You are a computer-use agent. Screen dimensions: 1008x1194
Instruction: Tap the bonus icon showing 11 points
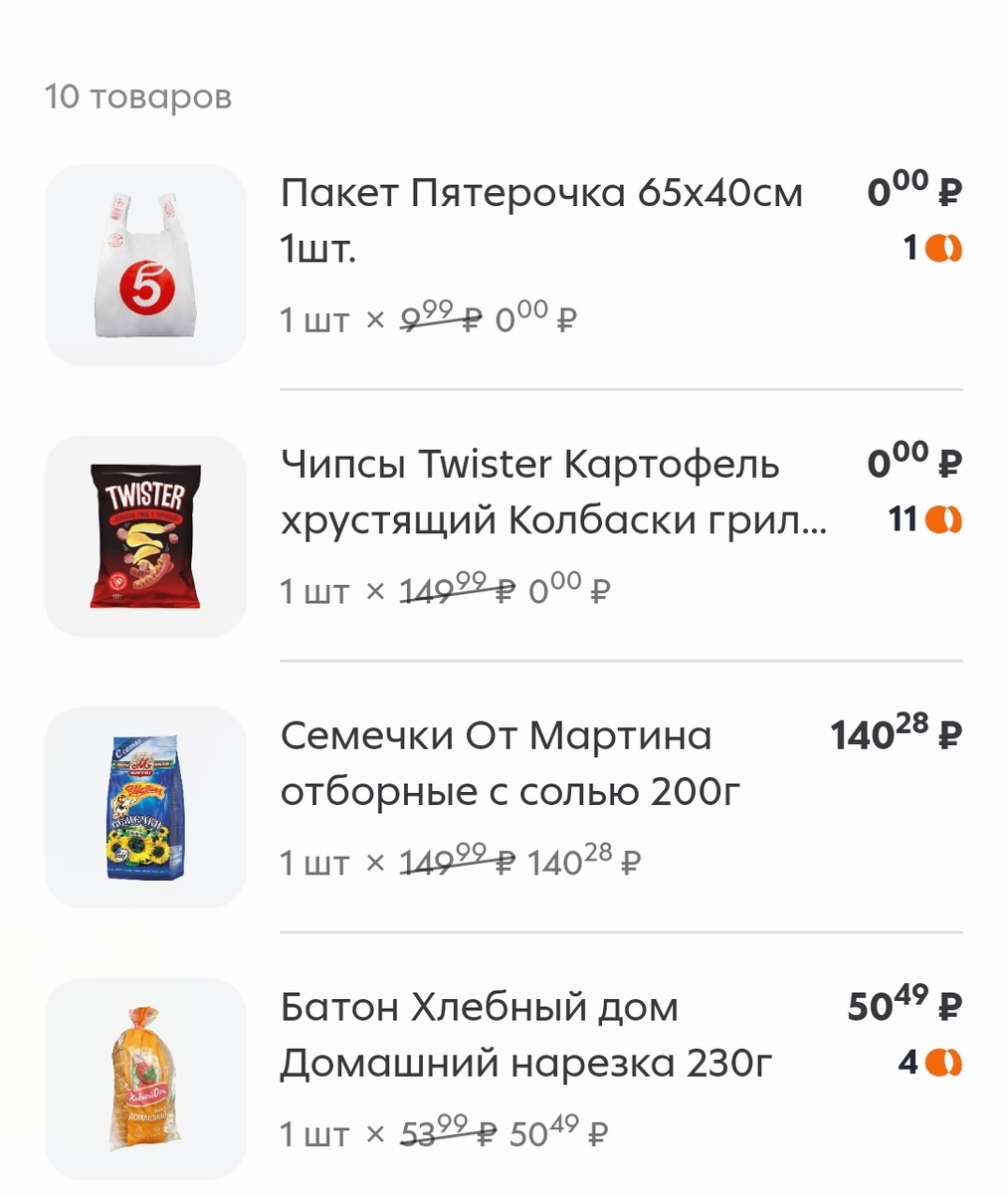(x=941, y=518)
